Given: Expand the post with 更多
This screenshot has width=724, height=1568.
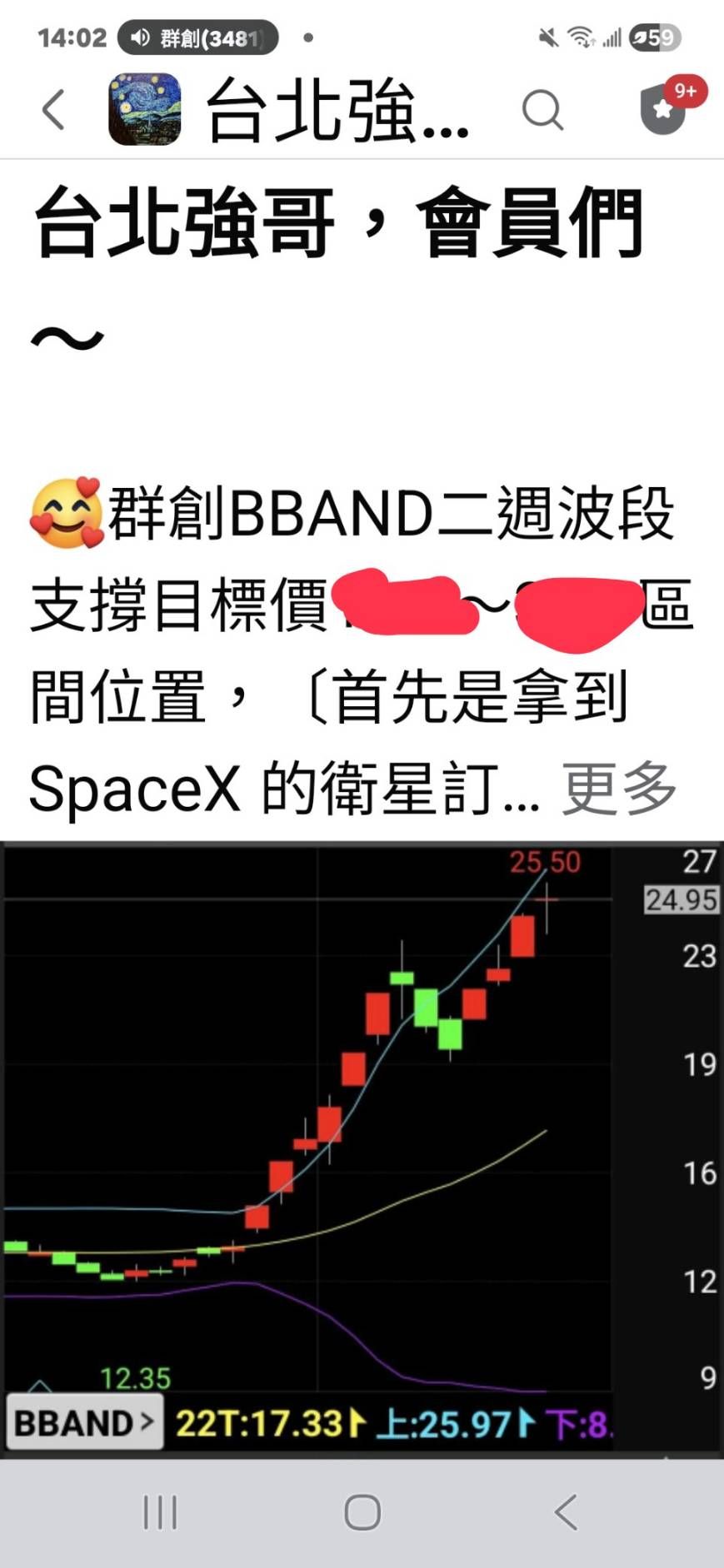Looking at the screenshot, I should pyautogui.click(x=619, y=789).
